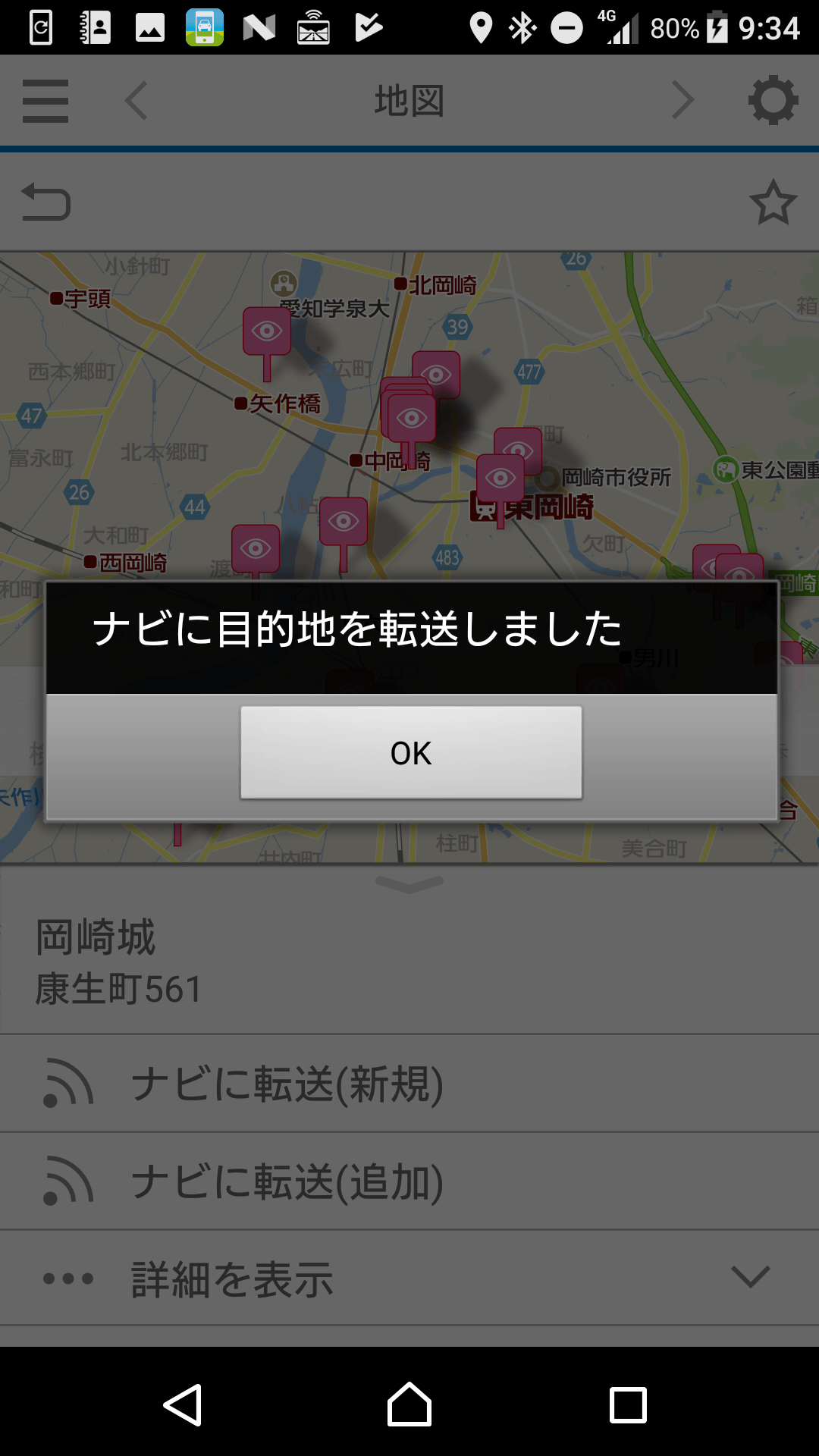Tap the system home button
Screen dimensions: 819x1456
click(x=409, y=1404)
